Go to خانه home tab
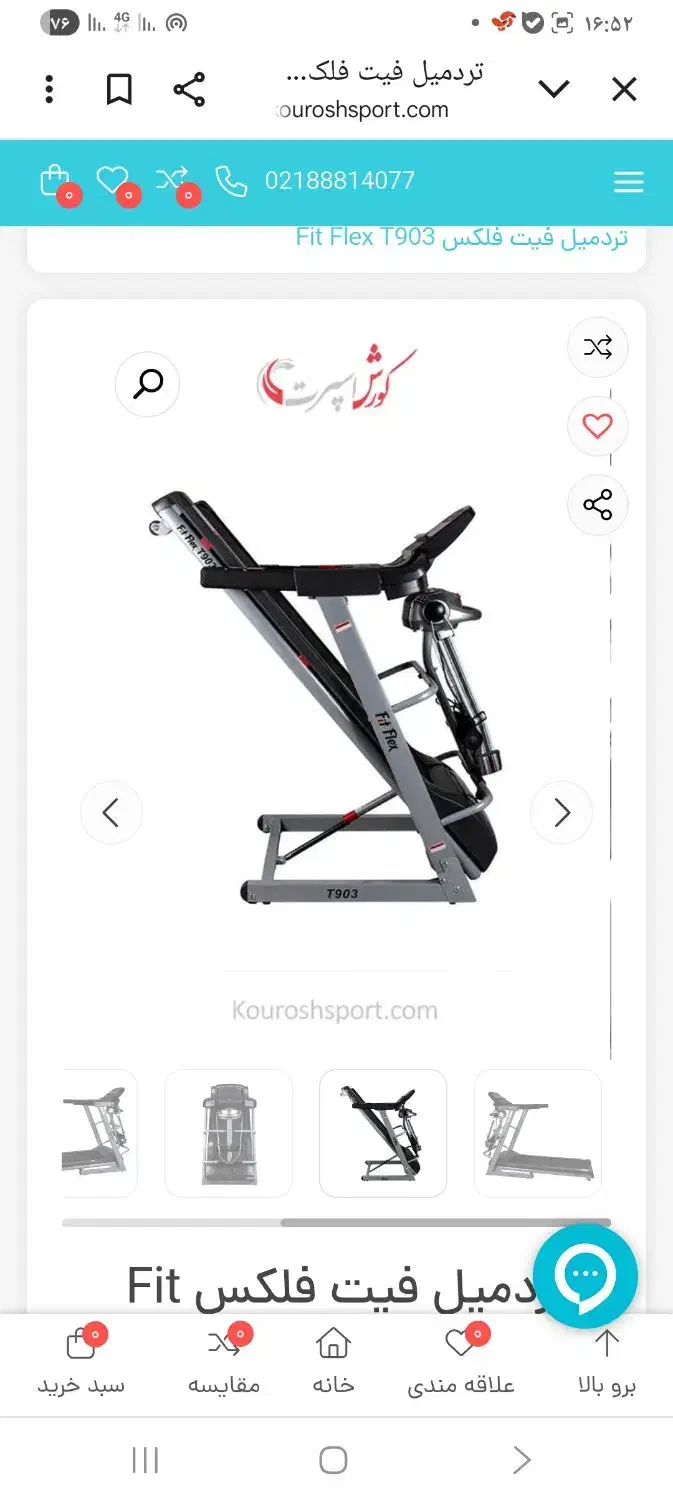Image resolution: width=673 pixels, height=1500 pixels. 333,1362
